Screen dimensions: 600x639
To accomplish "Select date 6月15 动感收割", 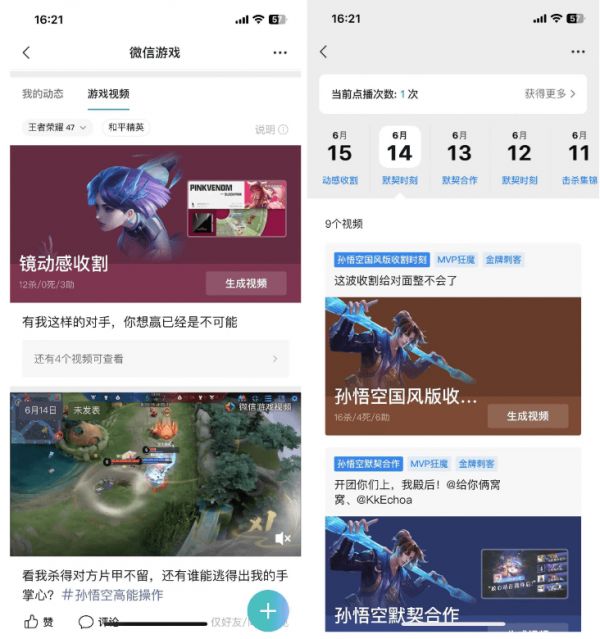I will pyautogui.click(x=340, y=158).
